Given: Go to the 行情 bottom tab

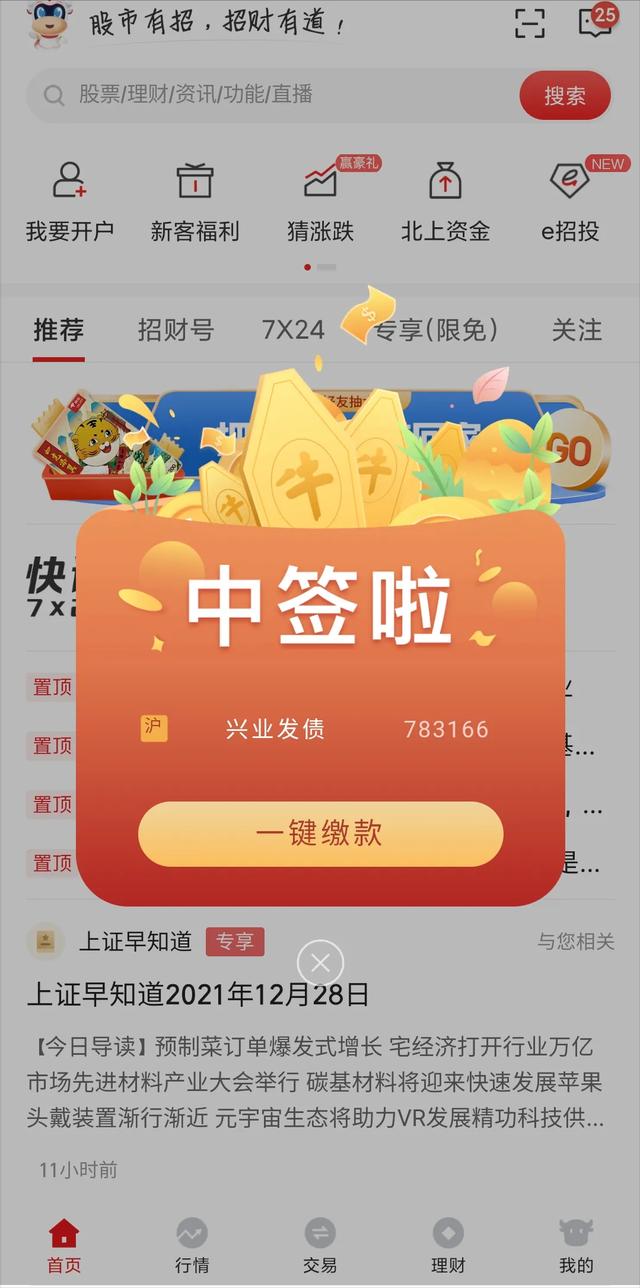Looking at the screenshot, I should 192,1245.
